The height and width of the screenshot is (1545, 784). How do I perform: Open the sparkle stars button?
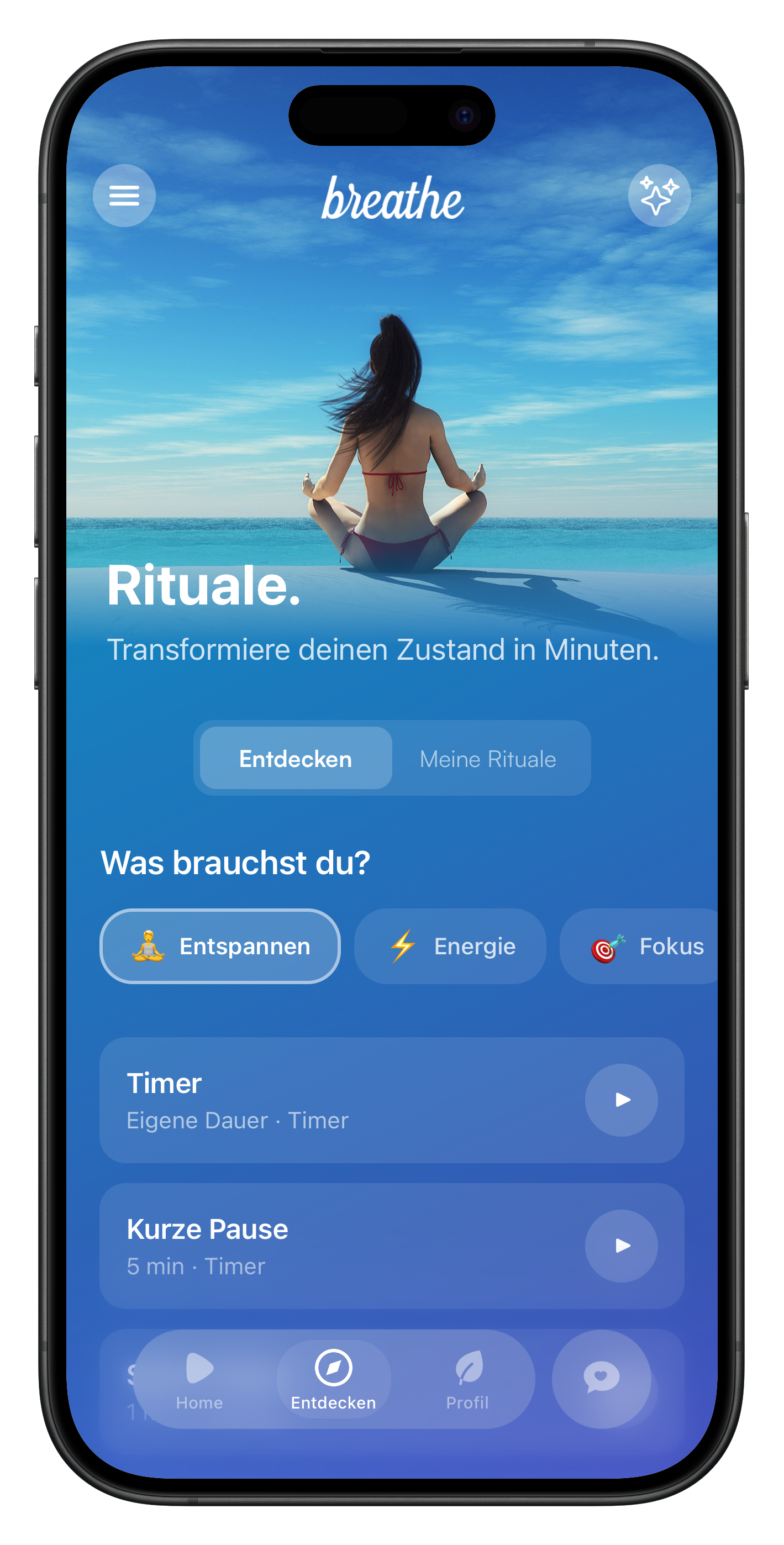tap(659, 196)
